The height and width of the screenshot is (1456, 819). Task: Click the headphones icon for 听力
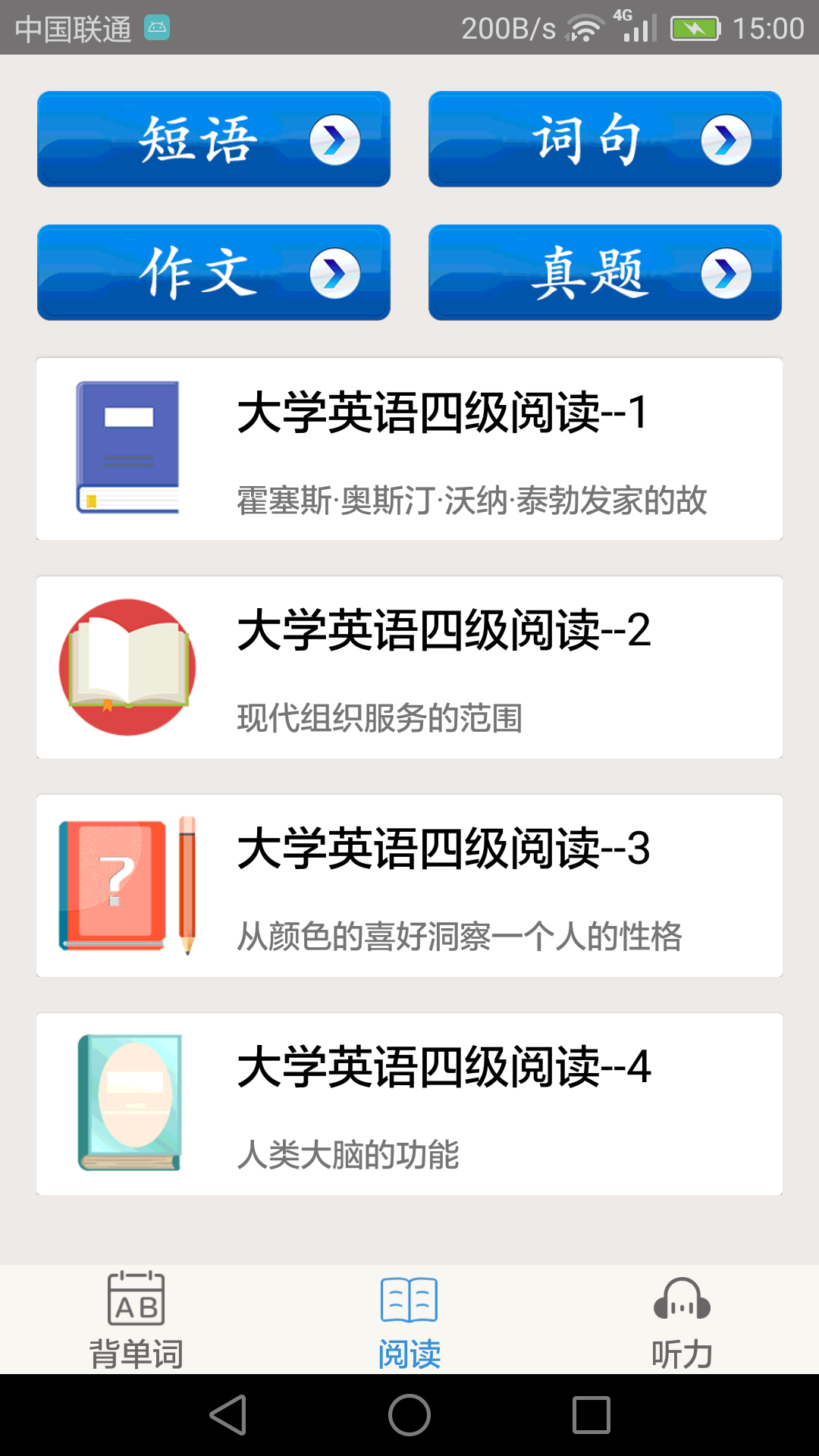[x=681, y=1298]
